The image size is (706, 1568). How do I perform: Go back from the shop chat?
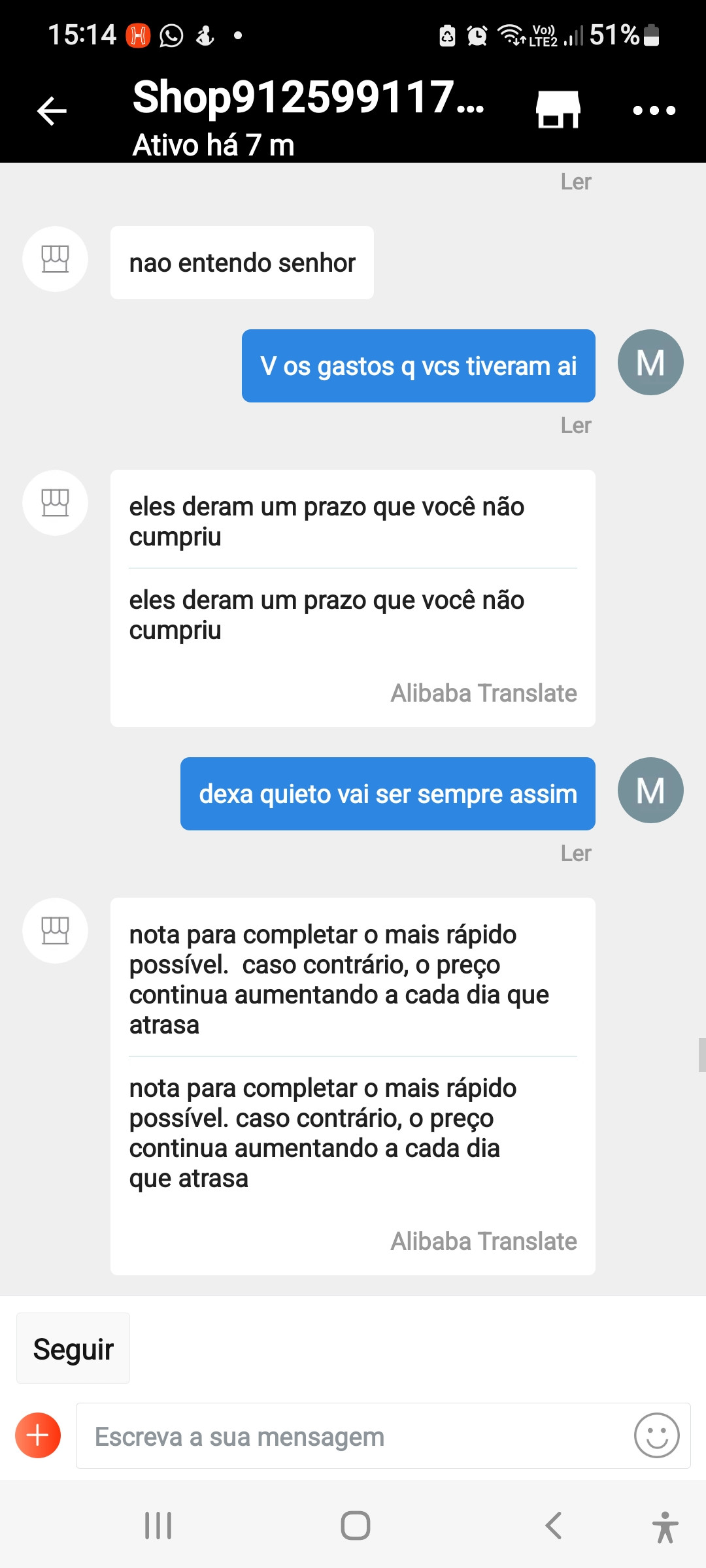click(52, 110)
